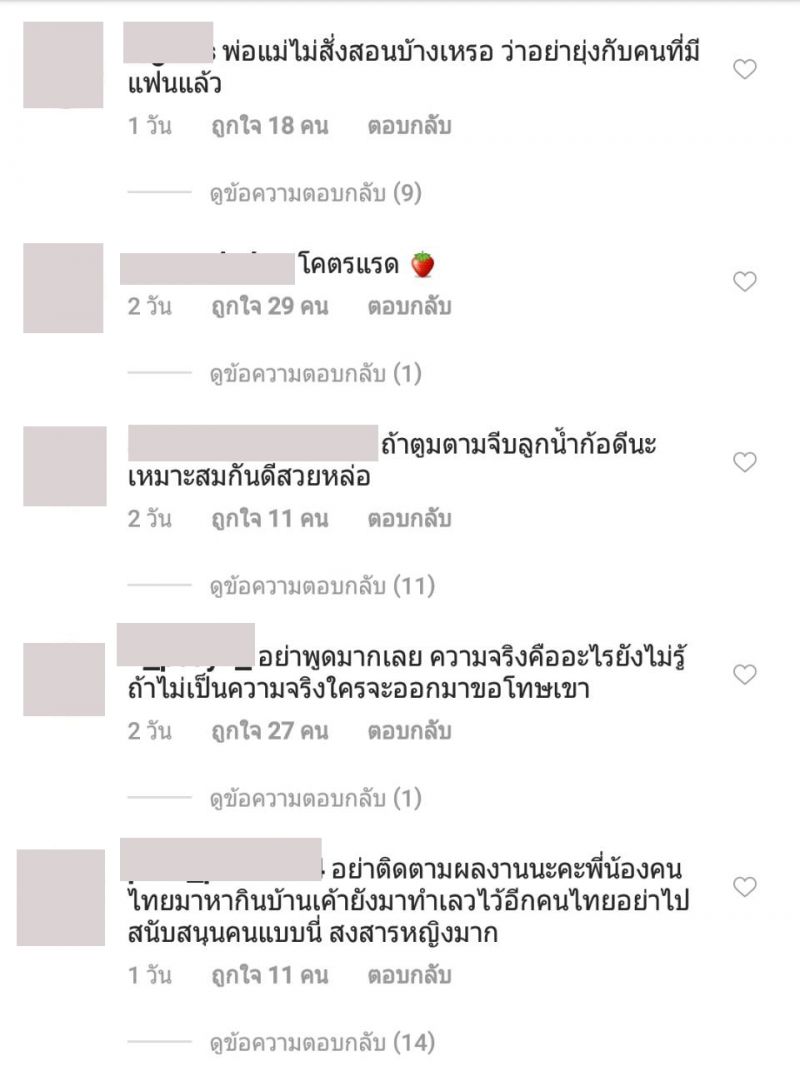Open the ถูกใจ 18 คน likes list
The width and height of the screenshot is (800, 1071).
[269, 127]
